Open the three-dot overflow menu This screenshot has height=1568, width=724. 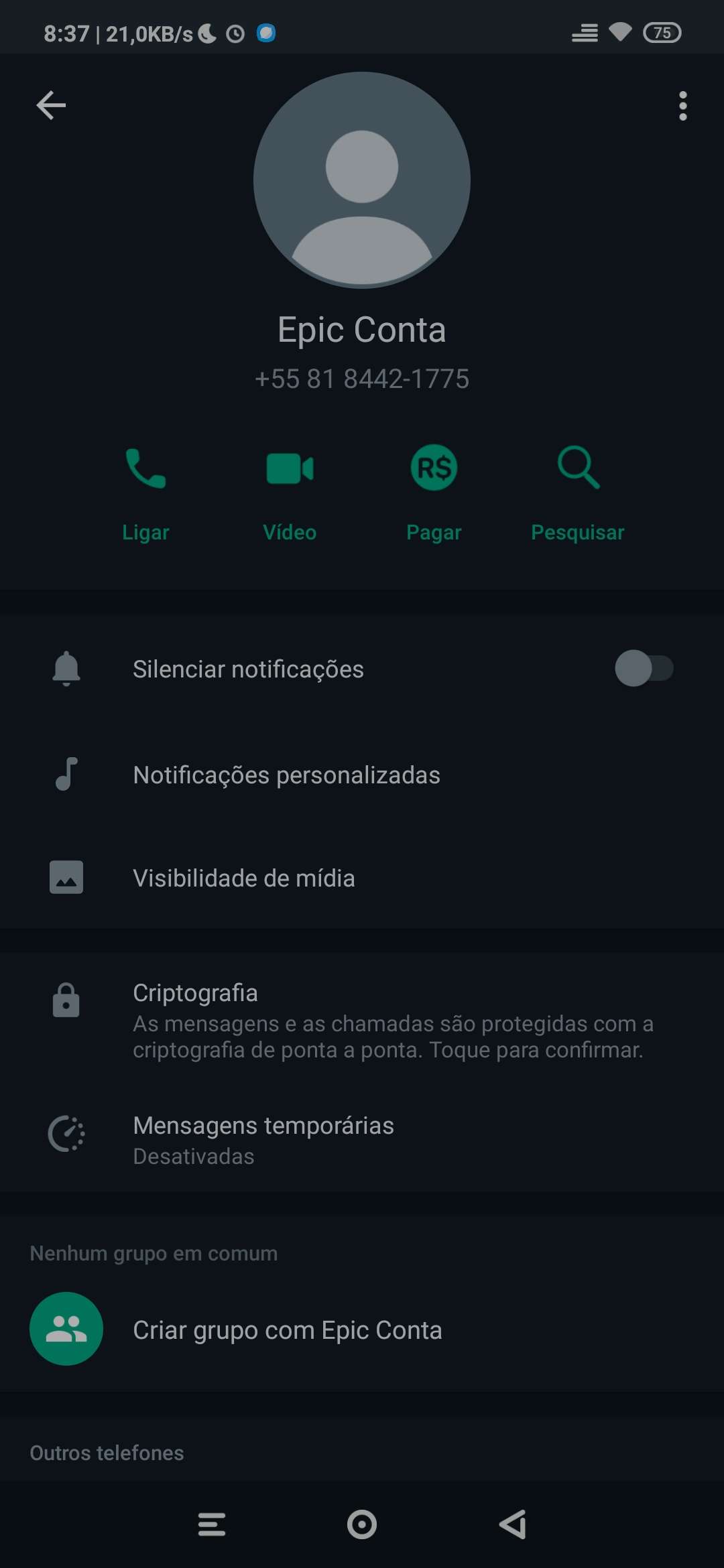tap(682, 105)
